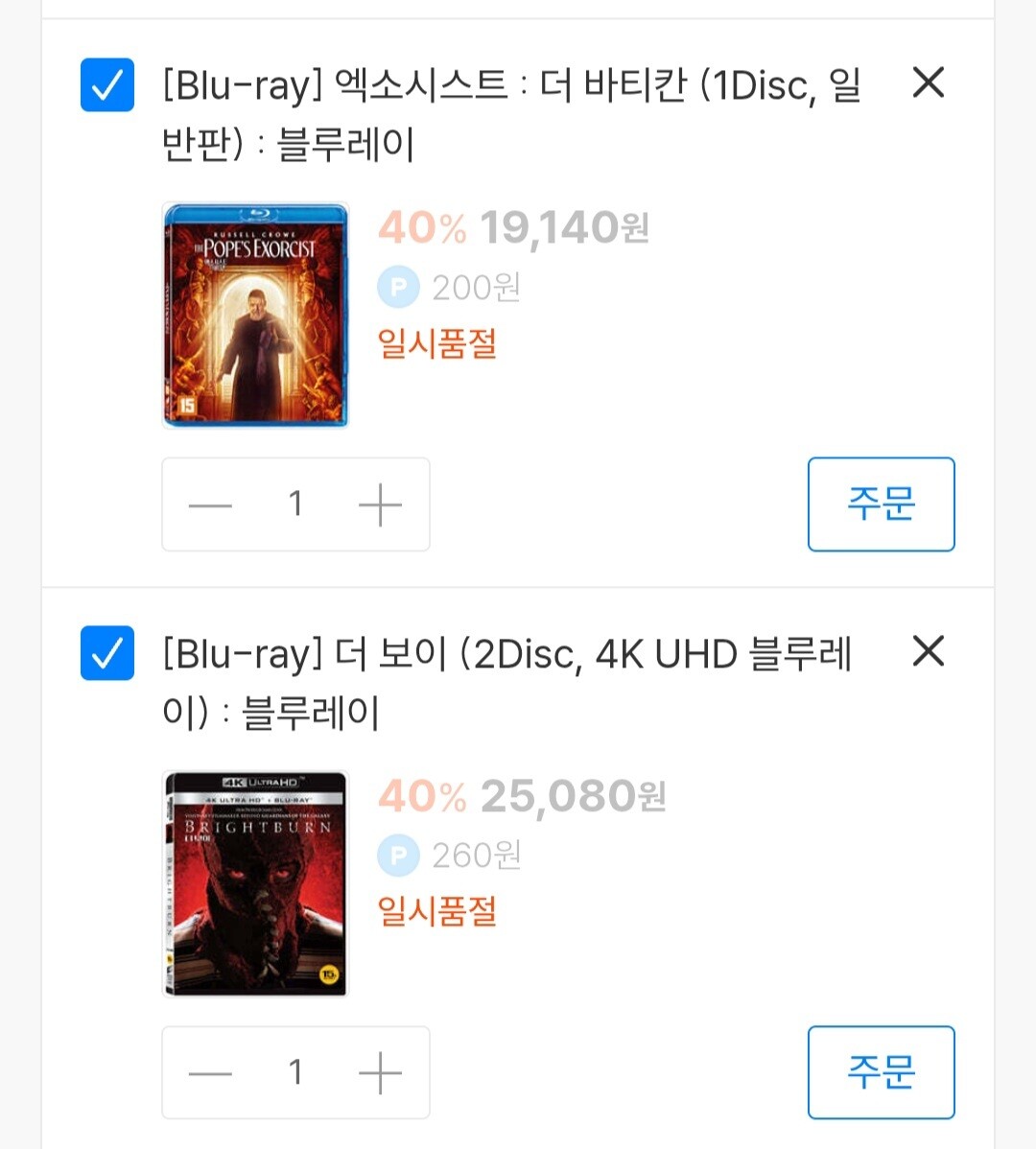Remove 더 보이 4K UHD from the cart
Screen dimensions: 1036x1149
(x=929, y=650)
